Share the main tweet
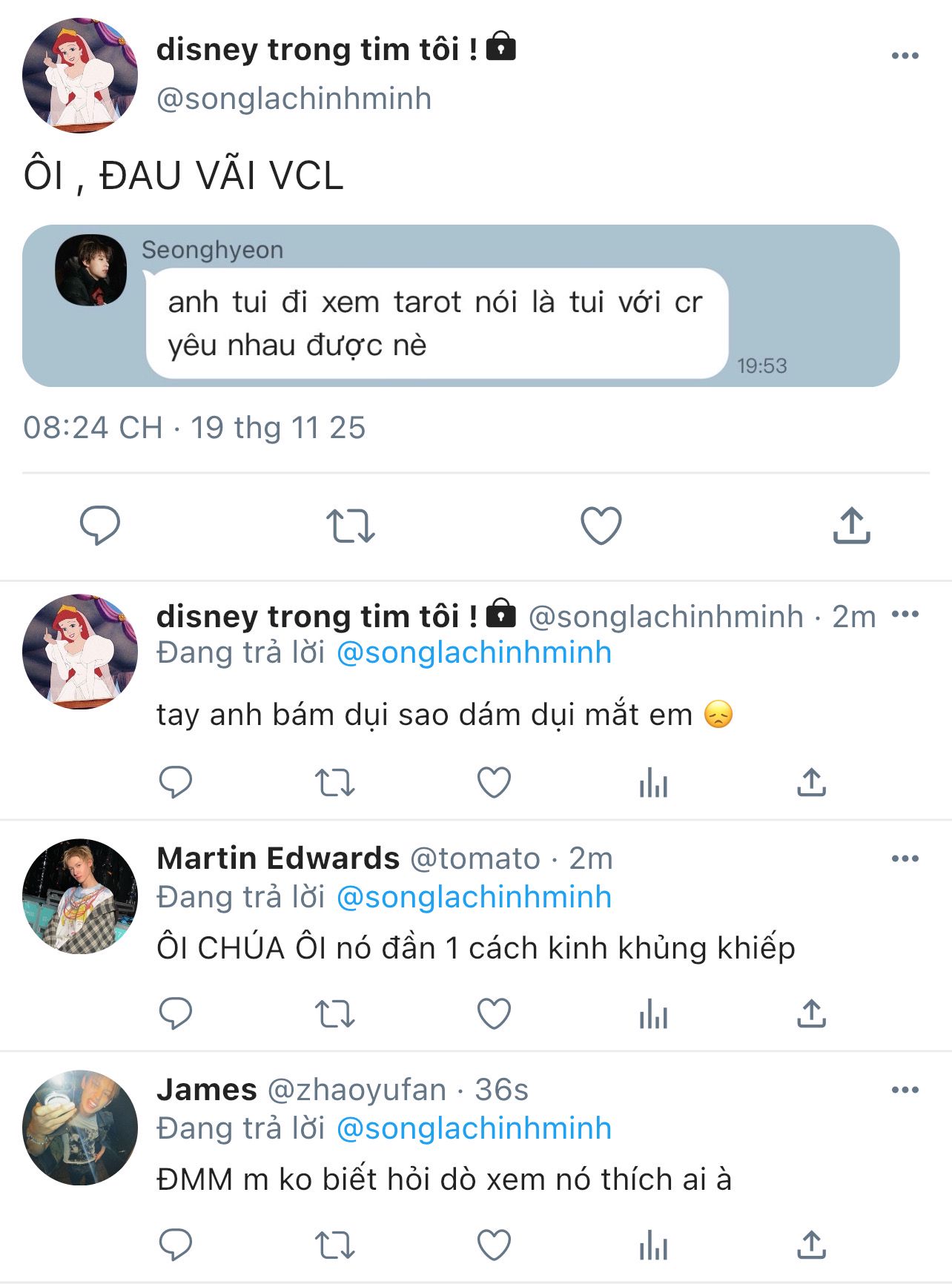The width and height of the screenshot is (952, 1284). 851,526
